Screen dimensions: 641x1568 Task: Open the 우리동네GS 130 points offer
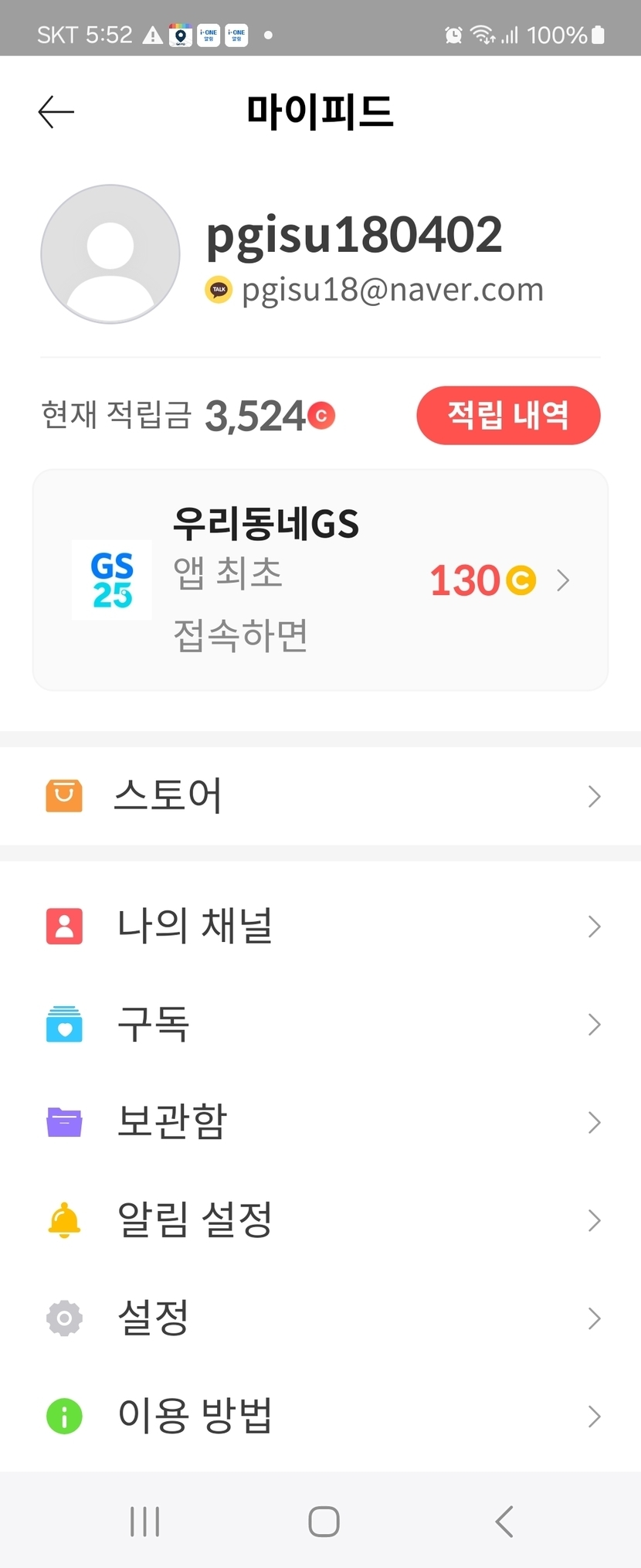320,580
